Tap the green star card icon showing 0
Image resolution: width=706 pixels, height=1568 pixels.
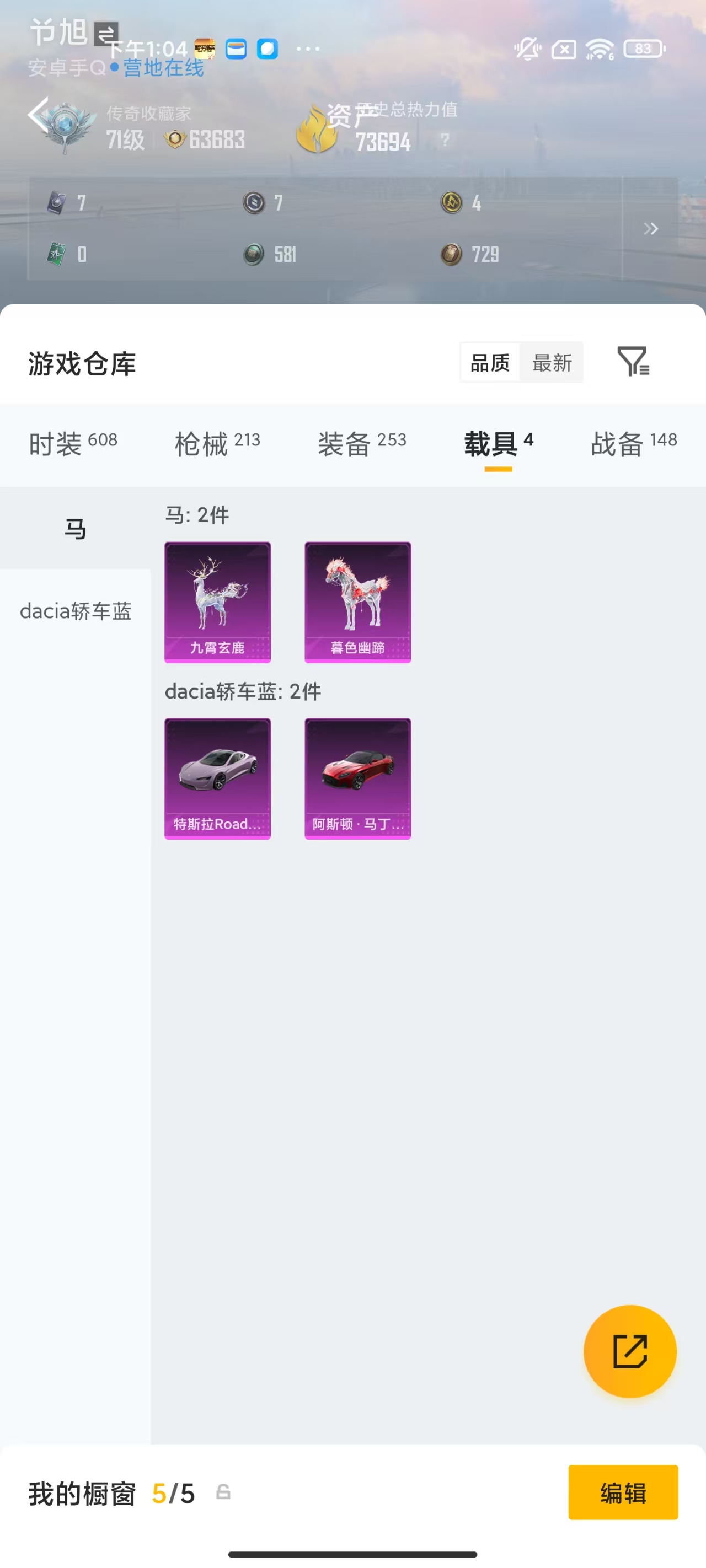[56, 254]
